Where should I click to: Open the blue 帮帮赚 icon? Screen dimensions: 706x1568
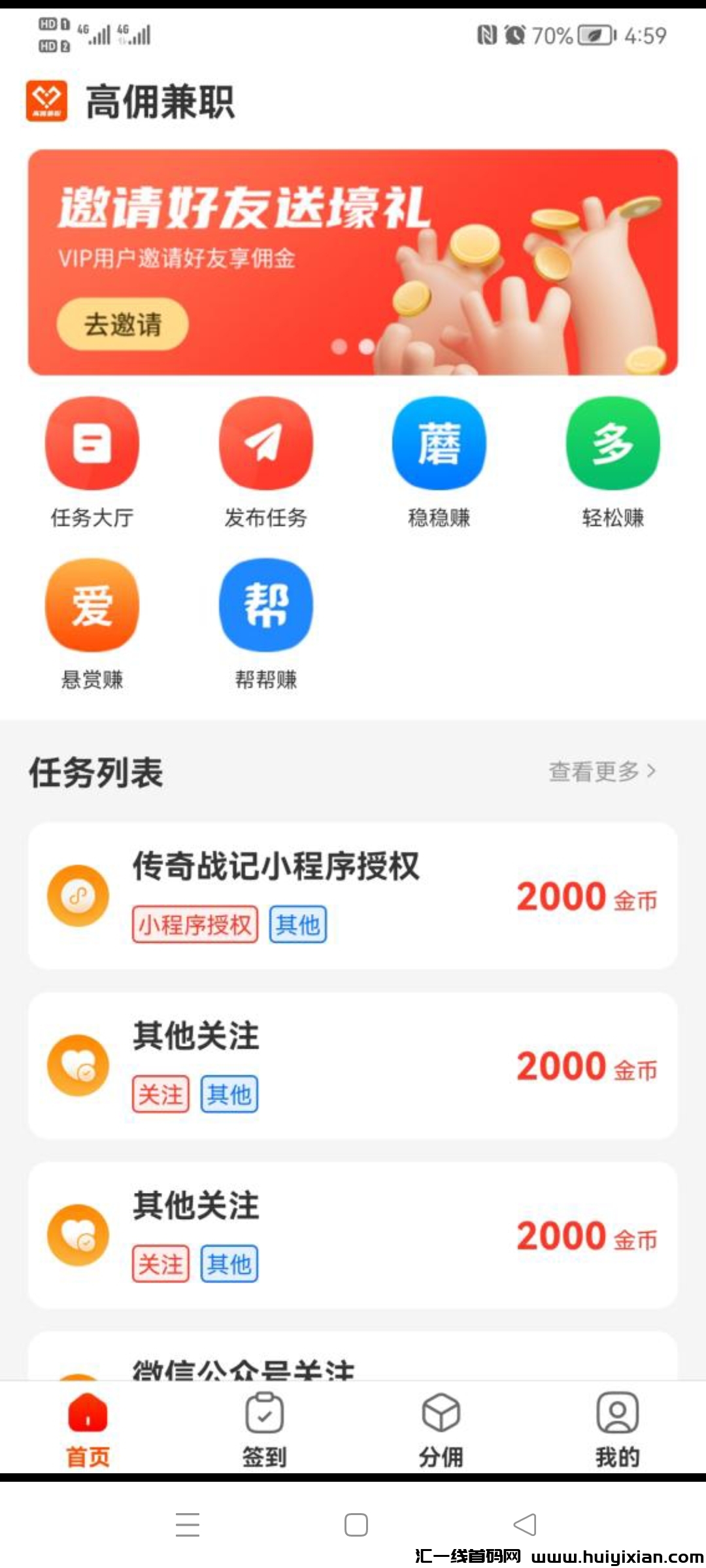point(265,606)
